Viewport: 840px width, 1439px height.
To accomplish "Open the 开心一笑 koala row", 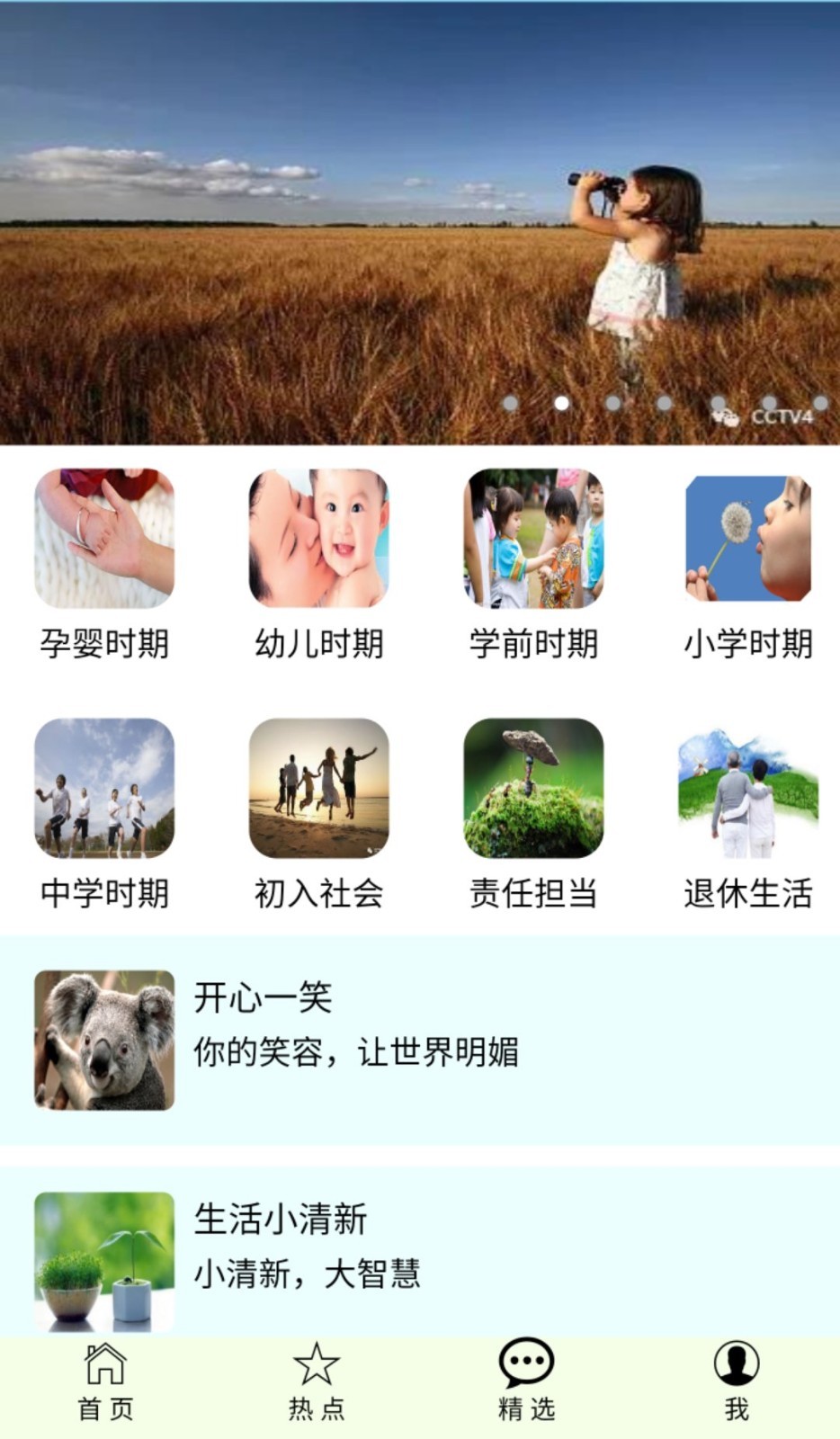I will (420, 1040).
